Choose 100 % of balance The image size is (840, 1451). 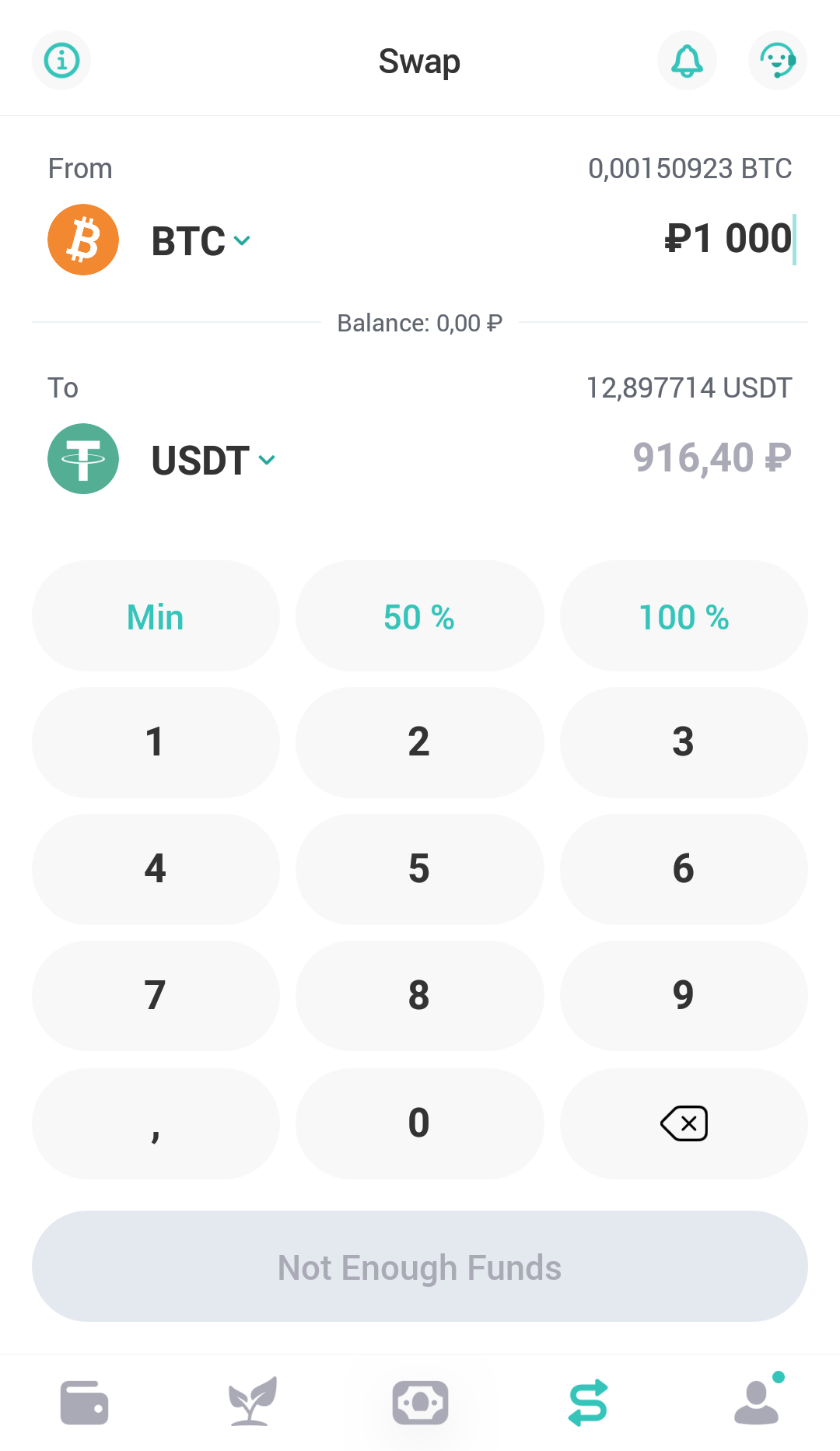(x=684, y=616)
